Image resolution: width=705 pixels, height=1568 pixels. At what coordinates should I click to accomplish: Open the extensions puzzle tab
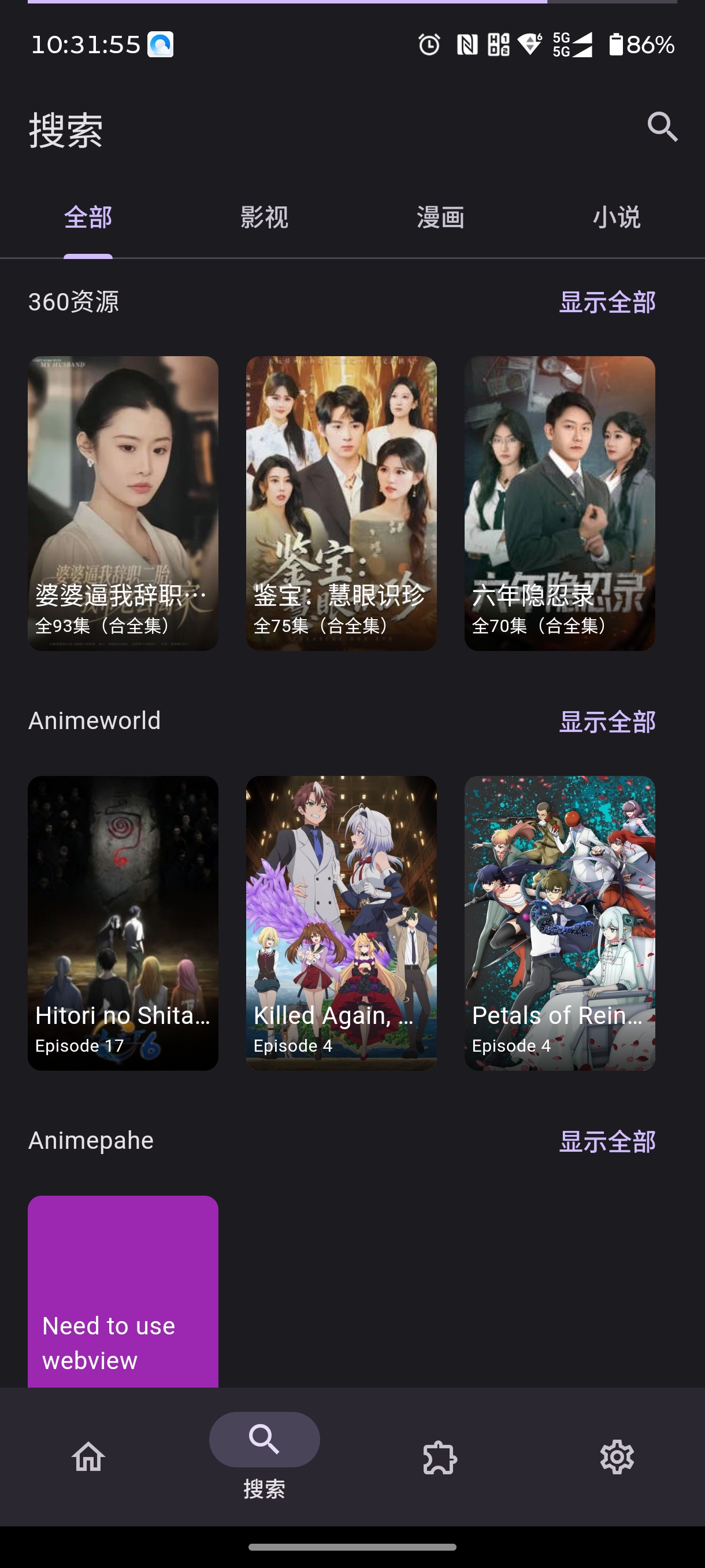[x=440, y=1456]
